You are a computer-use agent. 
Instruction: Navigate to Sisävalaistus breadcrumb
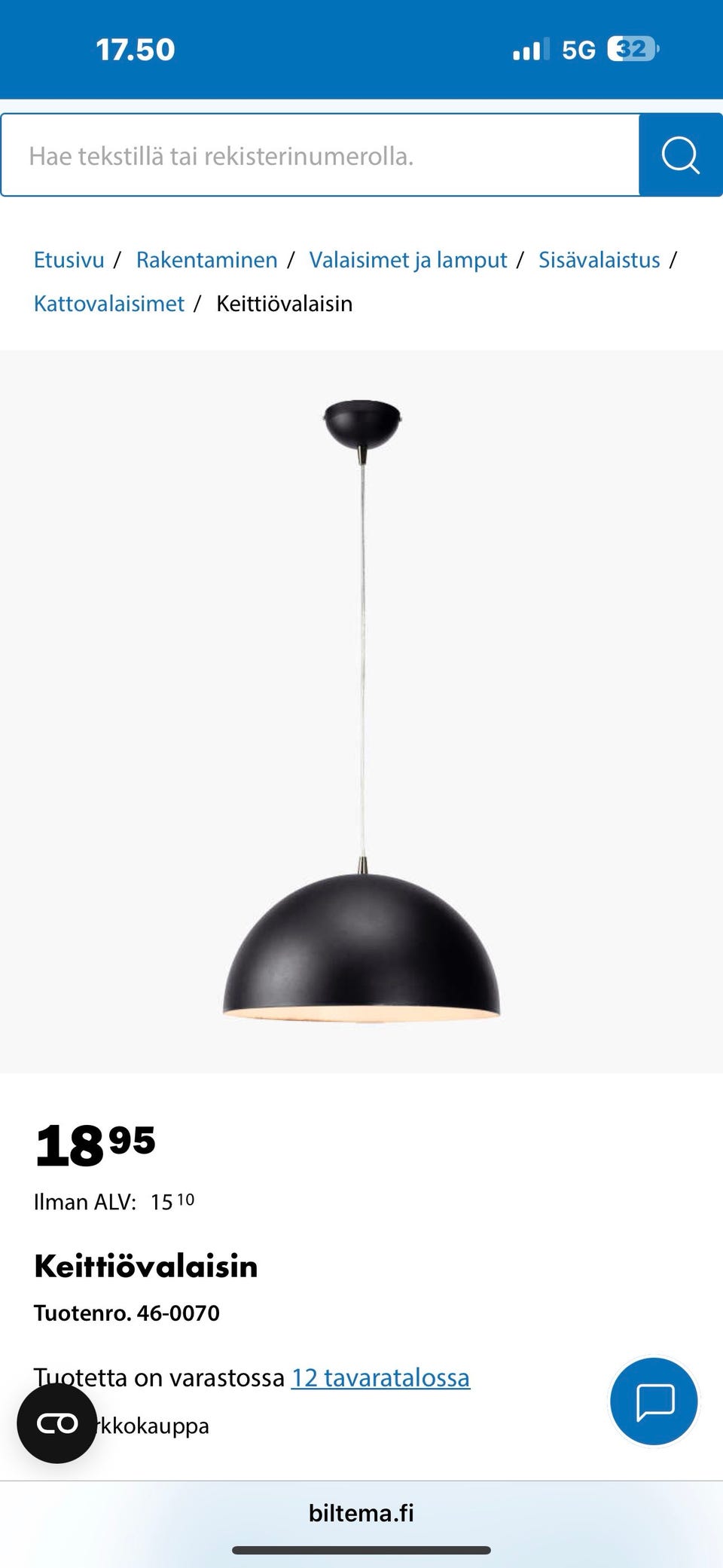[599, 260]
